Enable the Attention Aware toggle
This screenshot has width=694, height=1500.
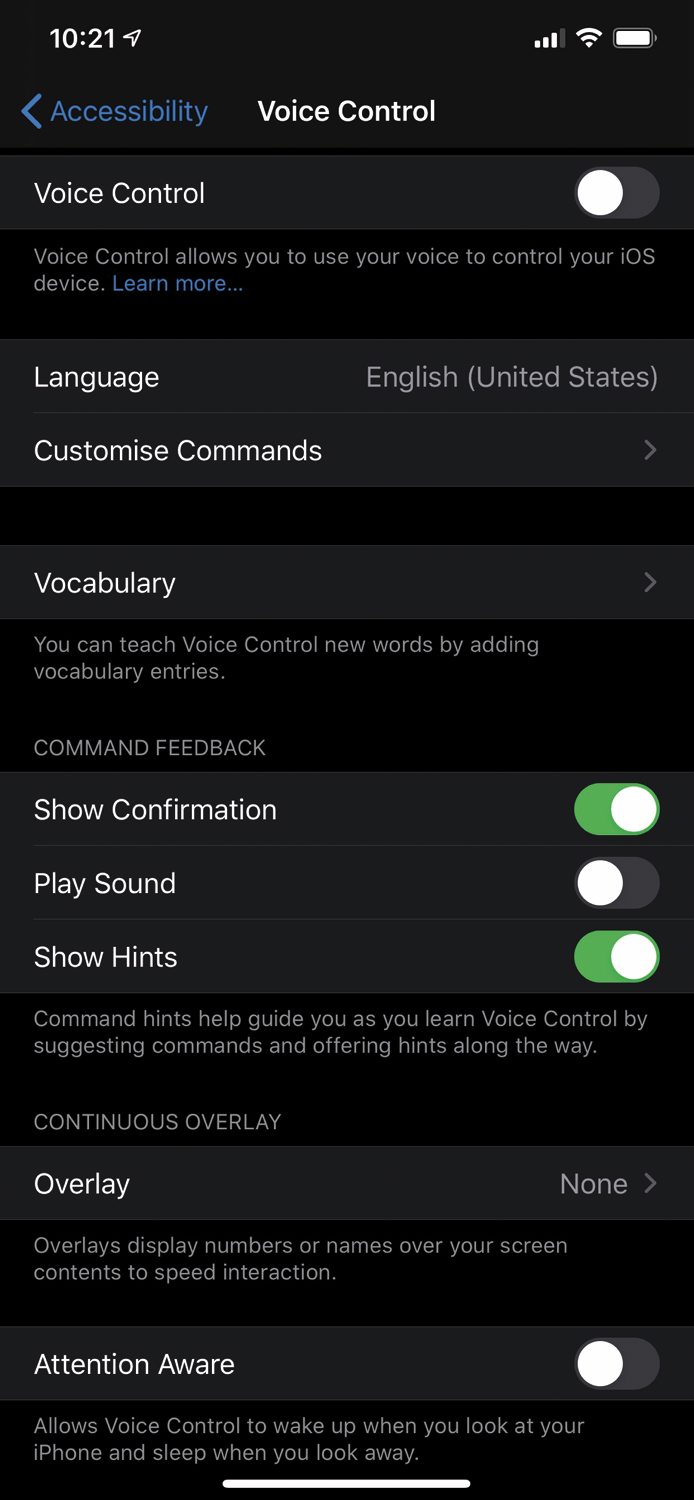tap(616, 1364)
